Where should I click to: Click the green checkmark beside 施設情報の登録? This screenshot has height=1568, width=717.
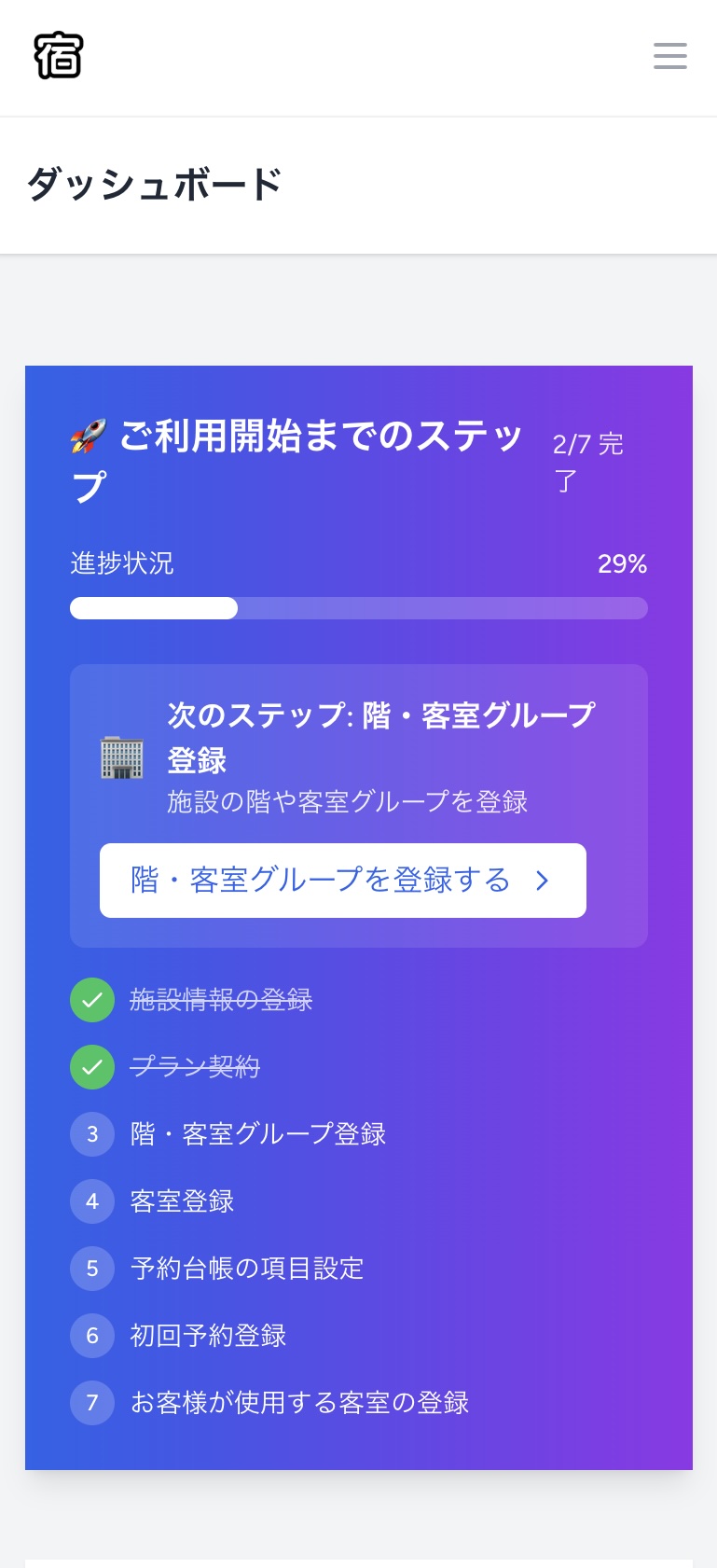[92, 999]
